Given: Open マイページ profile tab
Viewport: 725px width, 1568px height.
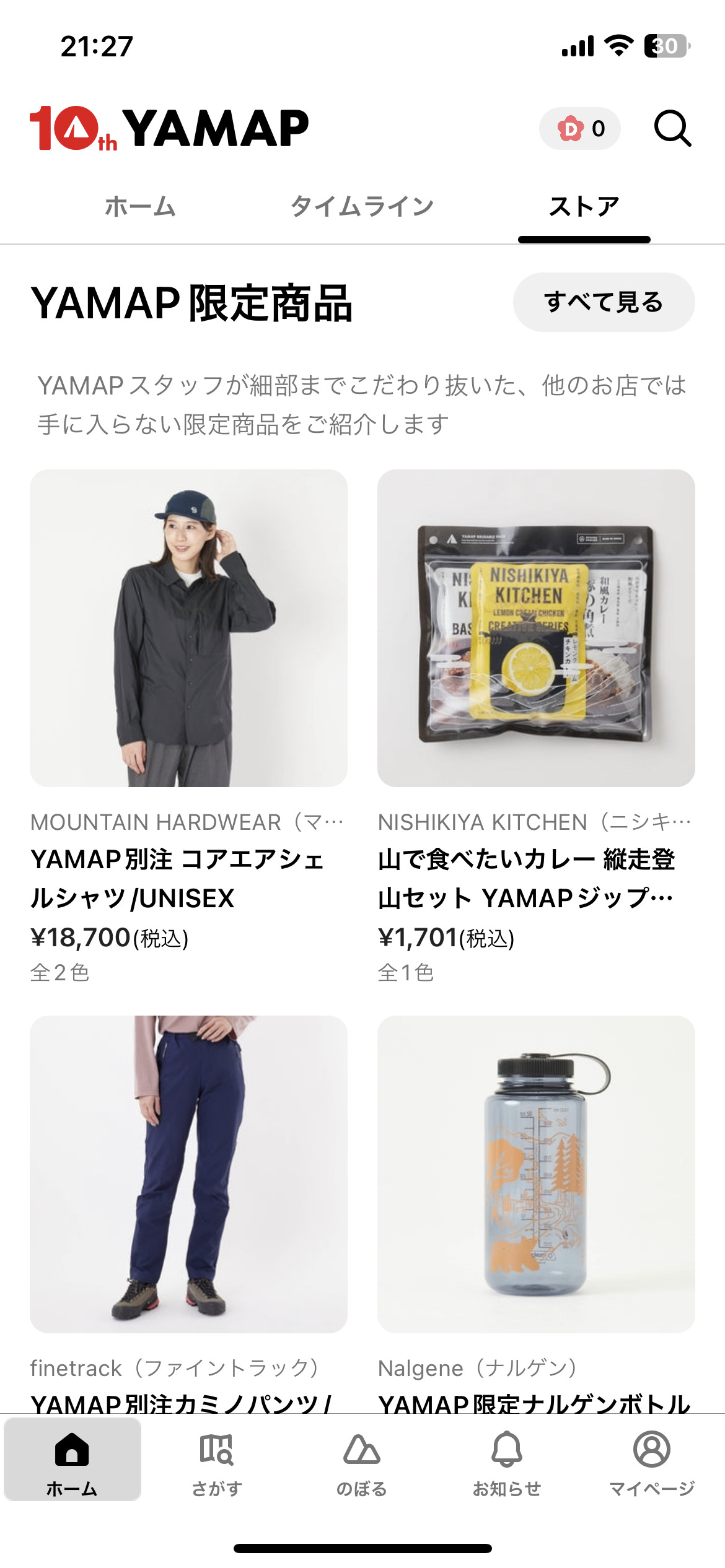Looking at the screenshot, I should point(652,1464).
